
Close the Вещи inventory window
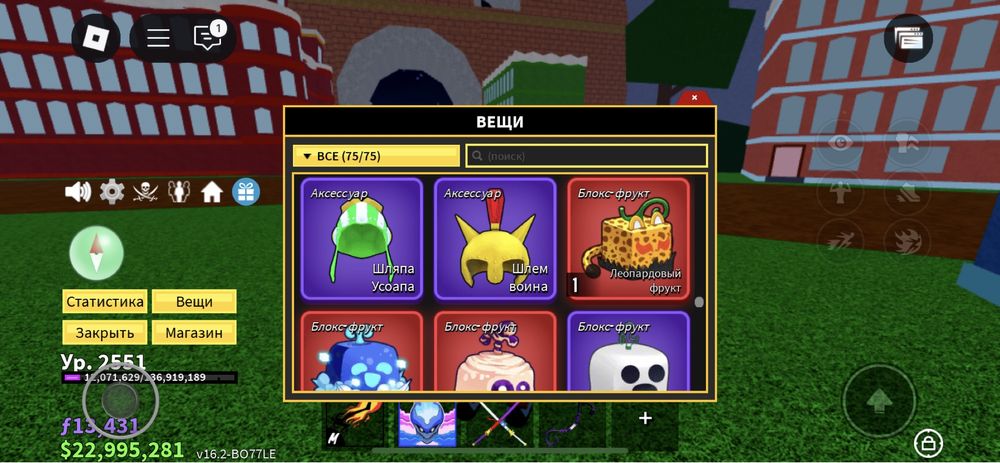click(695, 98)
